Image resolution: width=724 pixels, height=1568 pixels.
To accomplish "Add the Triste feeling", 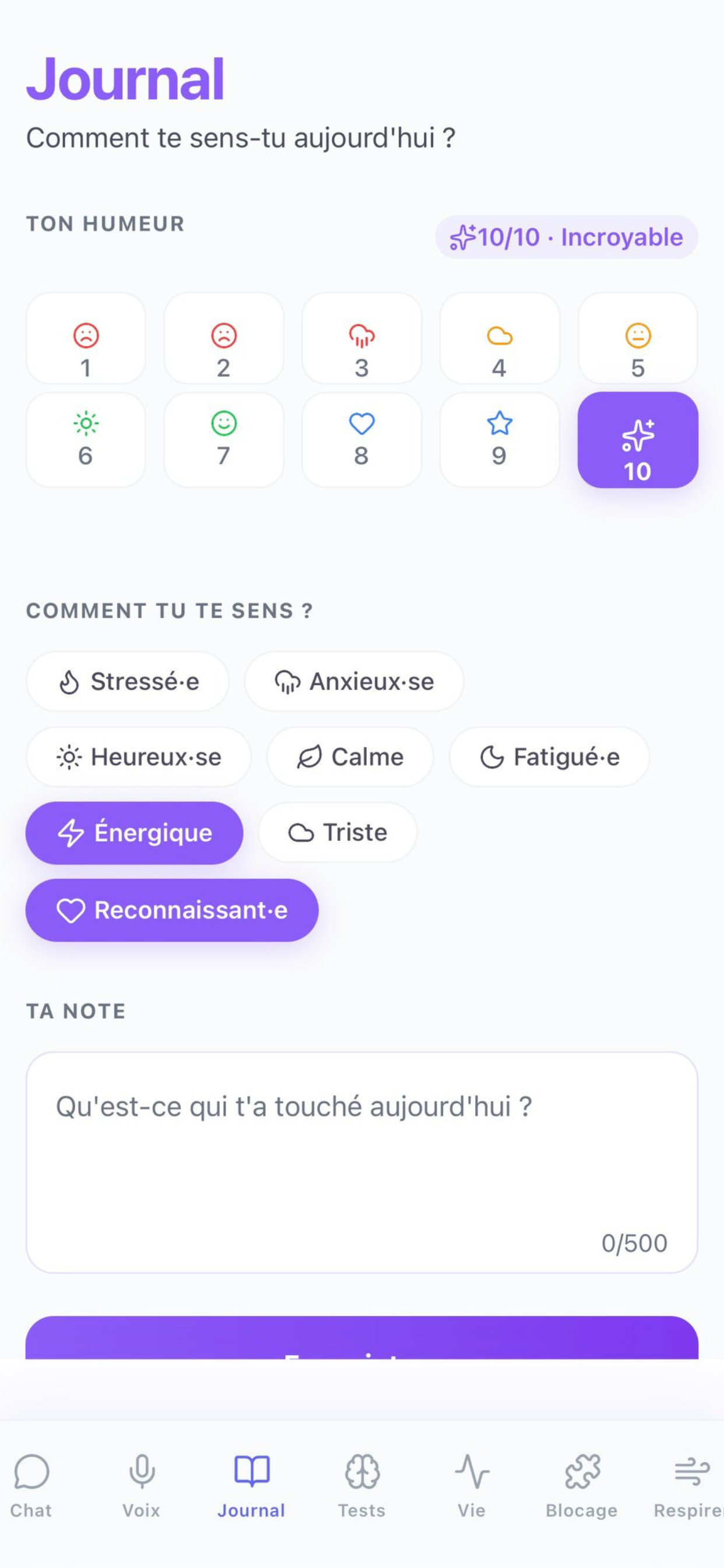I will point(338,832).
